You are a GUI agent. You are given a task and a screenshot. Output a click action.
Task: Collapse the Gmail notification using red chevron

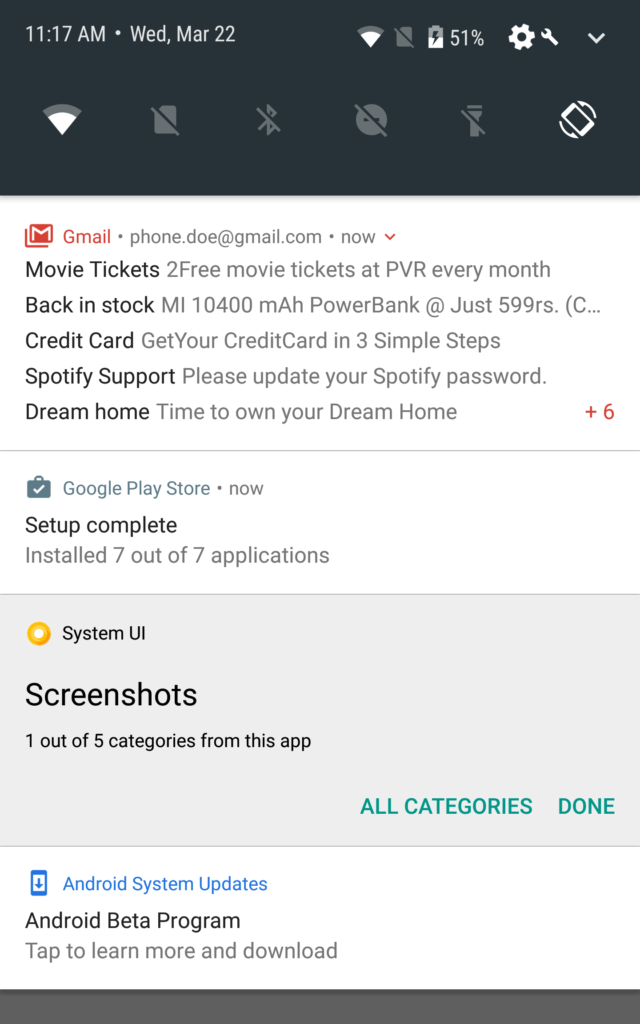point(390,237)
